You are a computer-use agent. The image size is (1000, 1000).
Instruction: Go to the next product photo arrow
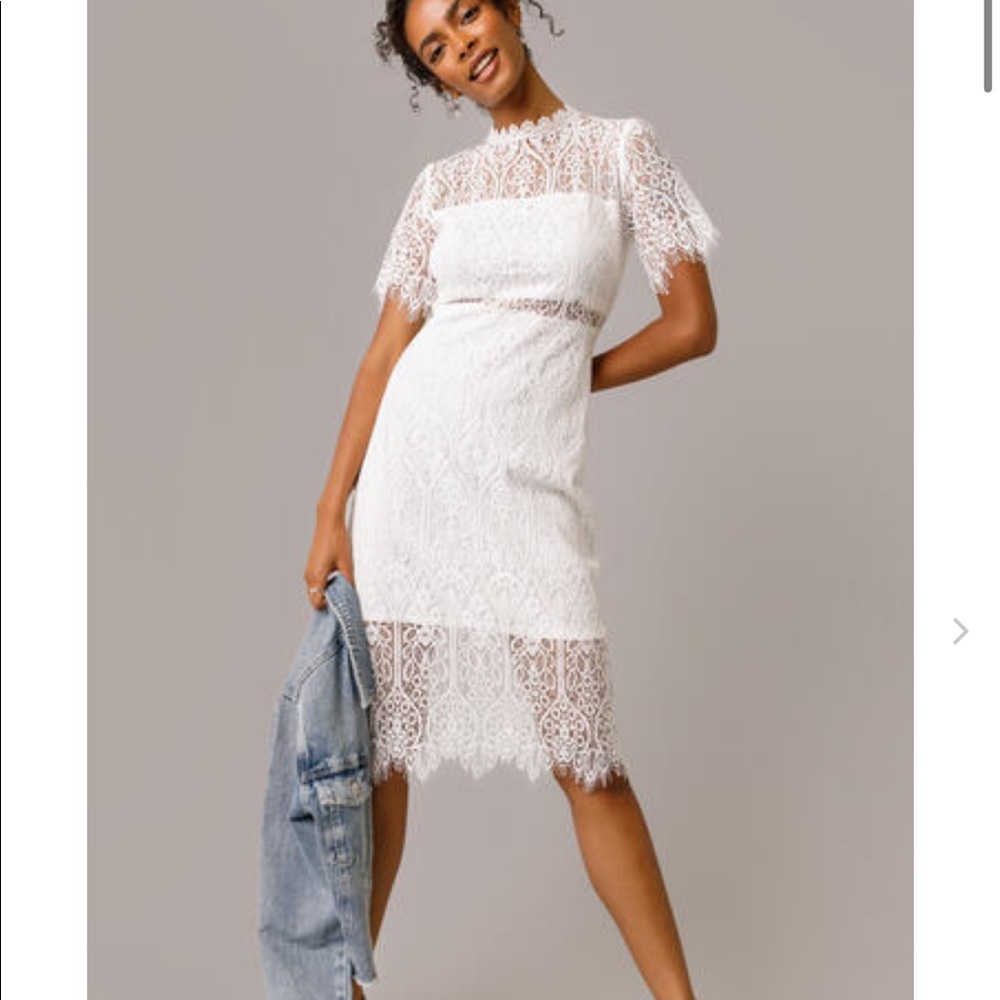click(x=960, y=631)
